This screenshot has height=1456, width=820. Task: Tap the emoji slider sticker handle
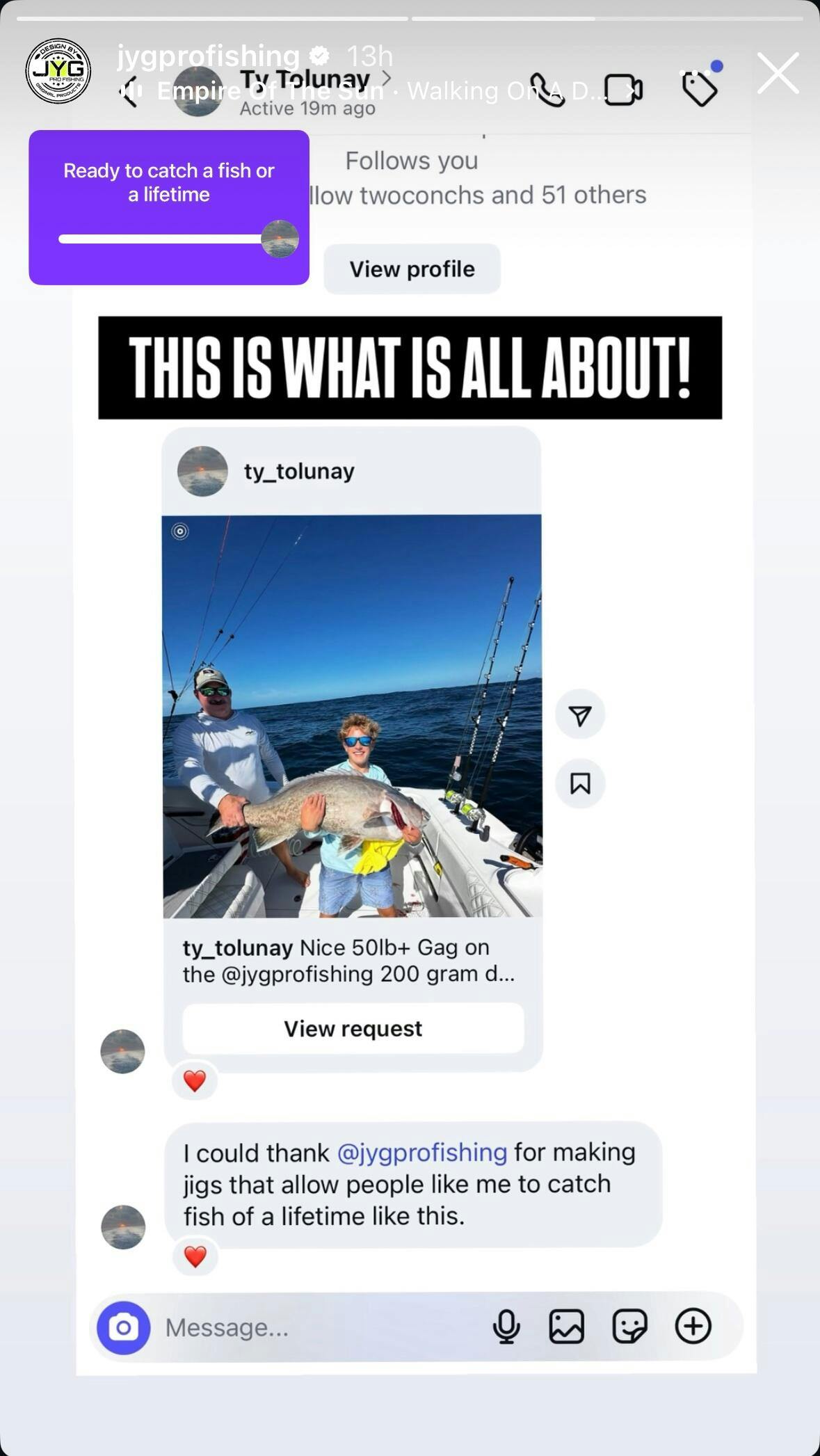tap(280, 239)
